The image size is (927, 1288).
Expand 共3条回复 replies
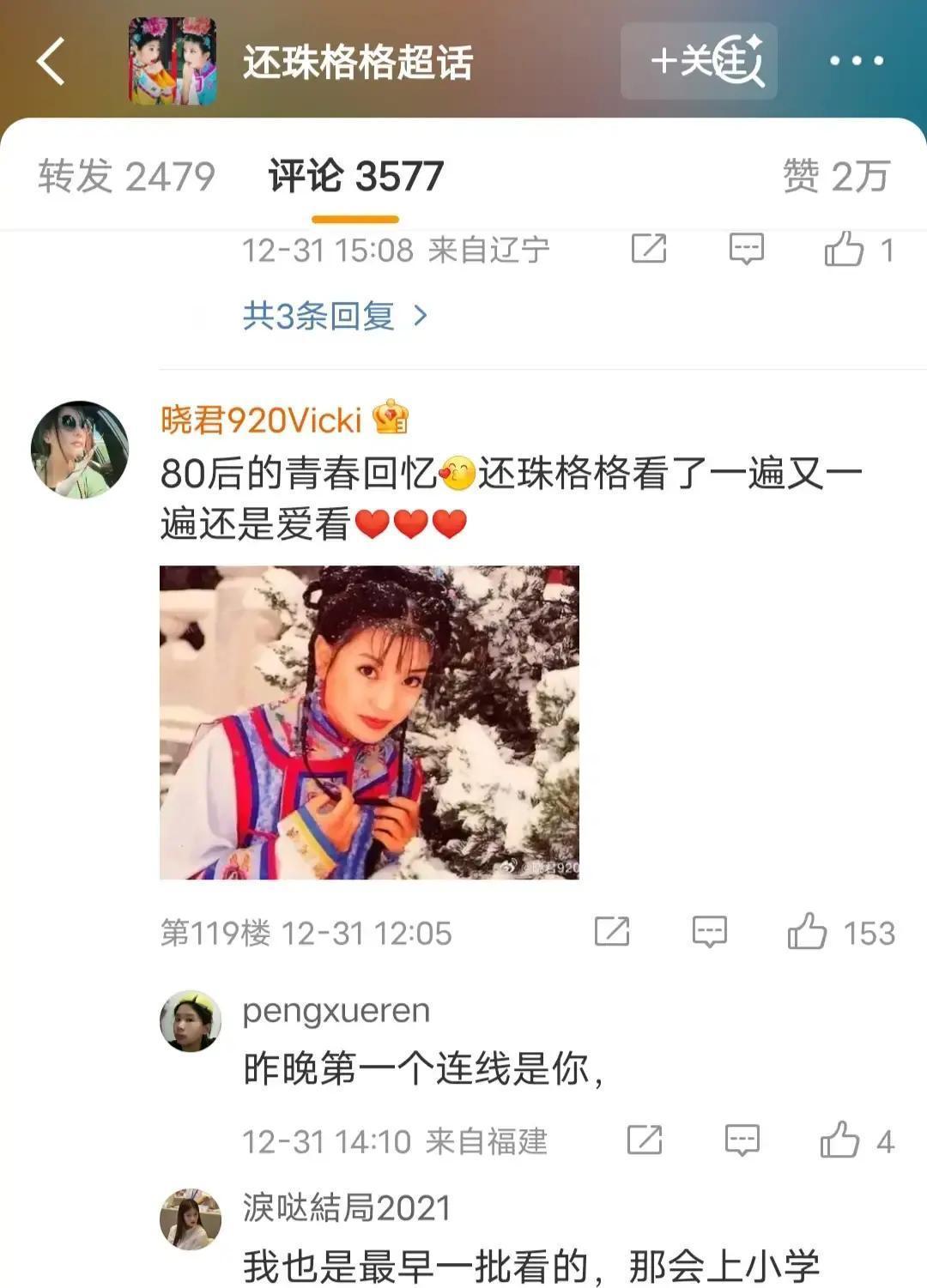coord(334,316)
